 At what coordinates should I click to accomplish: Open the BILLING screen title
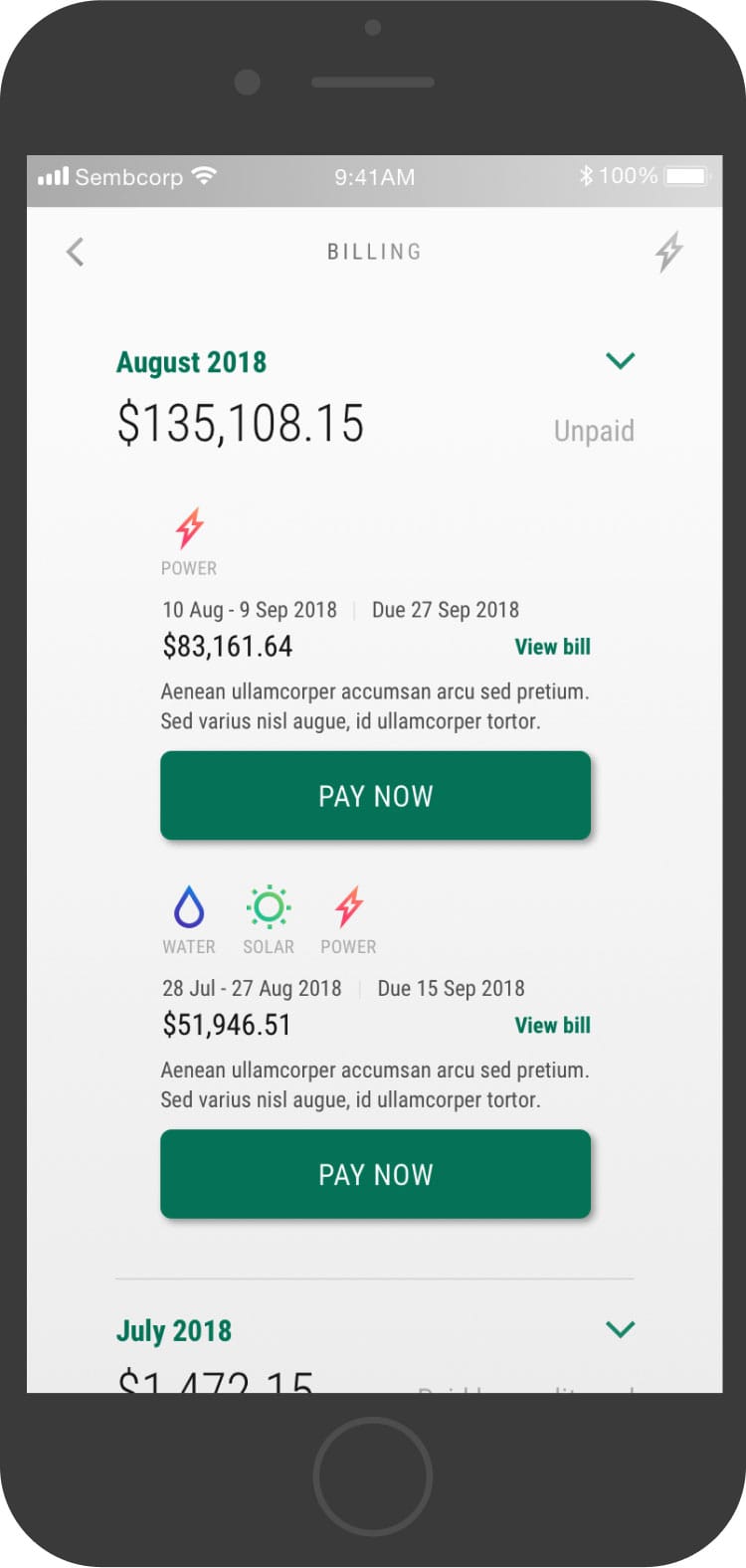tap(373, 252)
